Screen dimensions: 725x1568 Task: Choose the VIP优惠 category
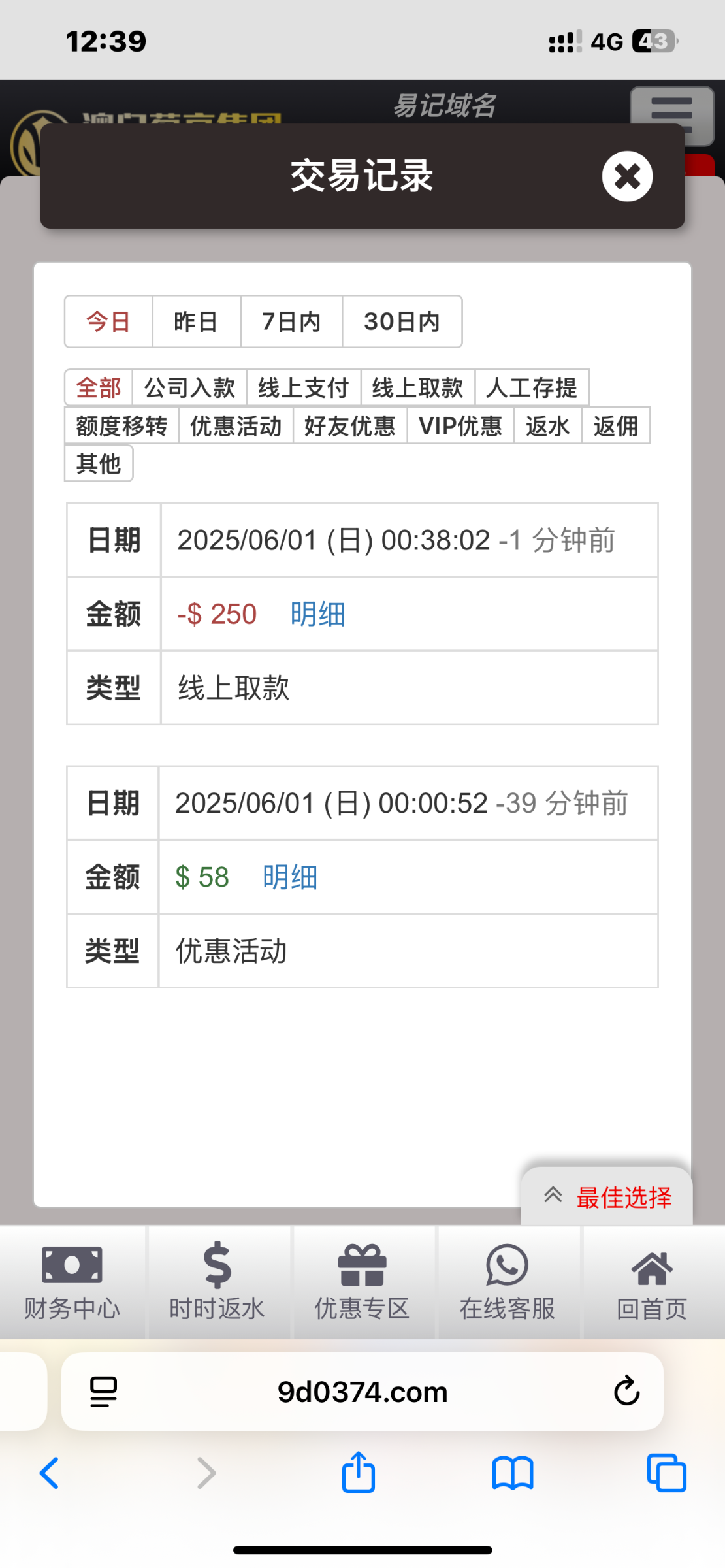point(460,425)
